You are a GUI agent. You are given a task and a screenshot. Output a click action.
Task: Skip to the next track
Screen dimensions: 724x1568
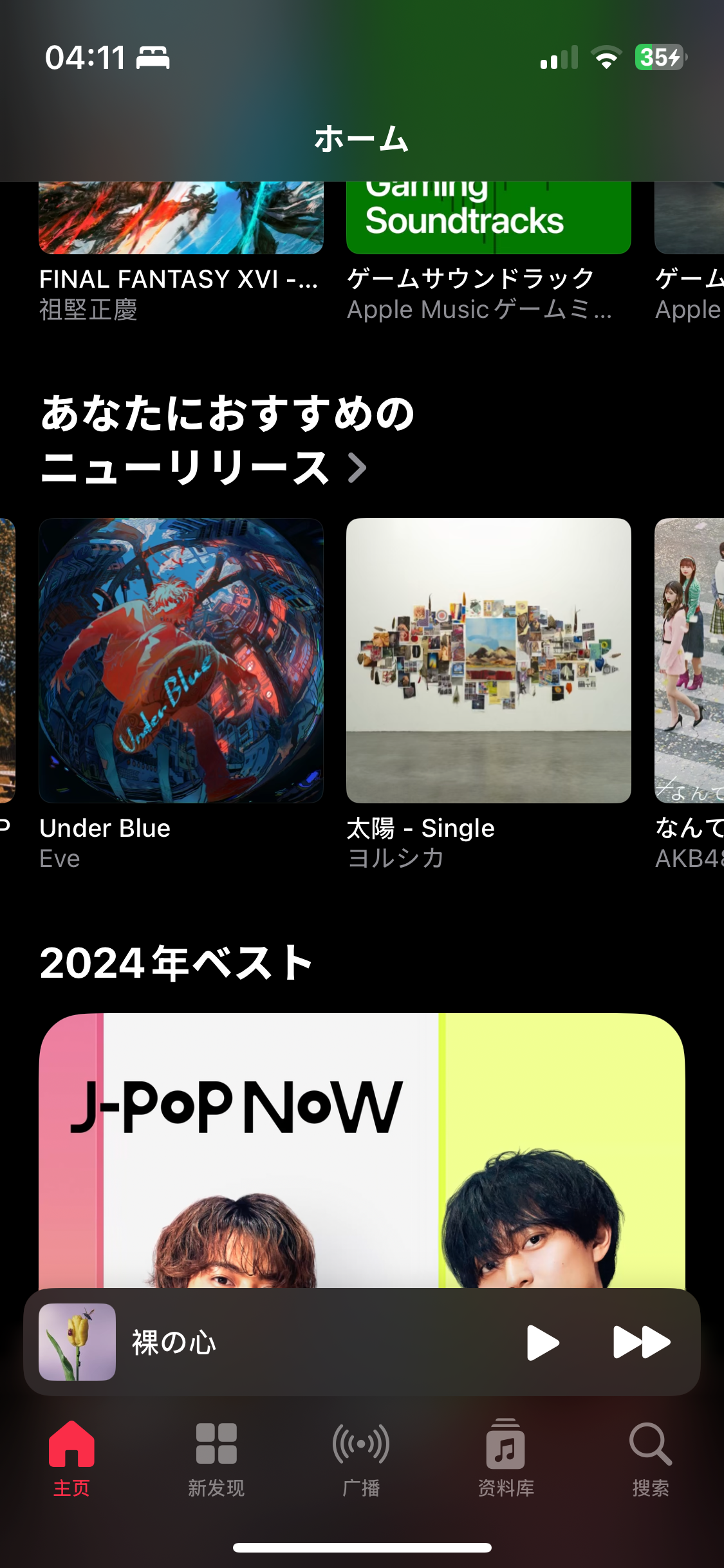point(641,1343)
